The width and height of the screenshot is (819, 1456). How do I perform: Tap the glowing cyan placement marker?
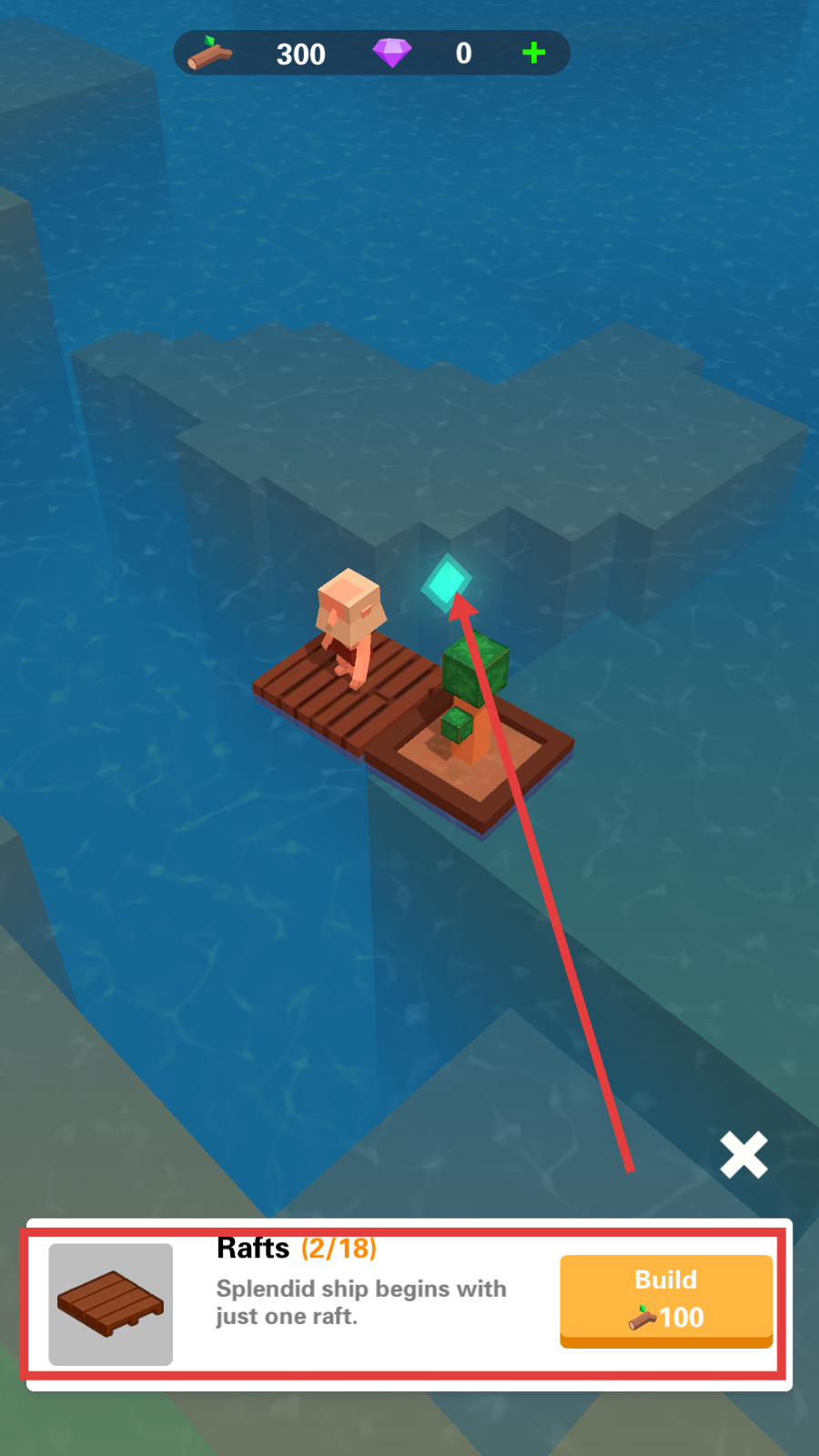(x=447, y=582)
